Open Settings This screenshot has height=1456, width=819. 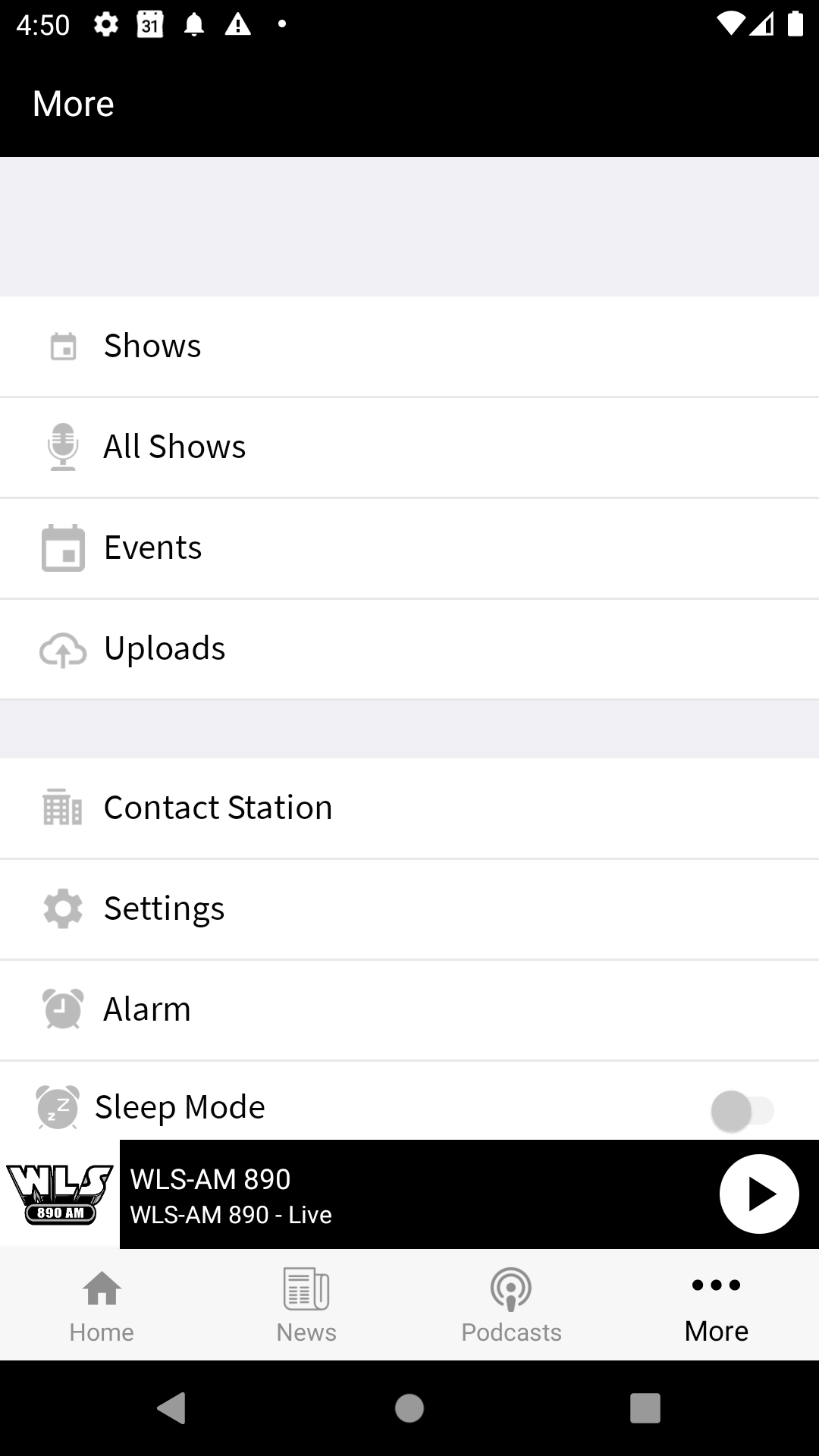click(x=409, y=909)
